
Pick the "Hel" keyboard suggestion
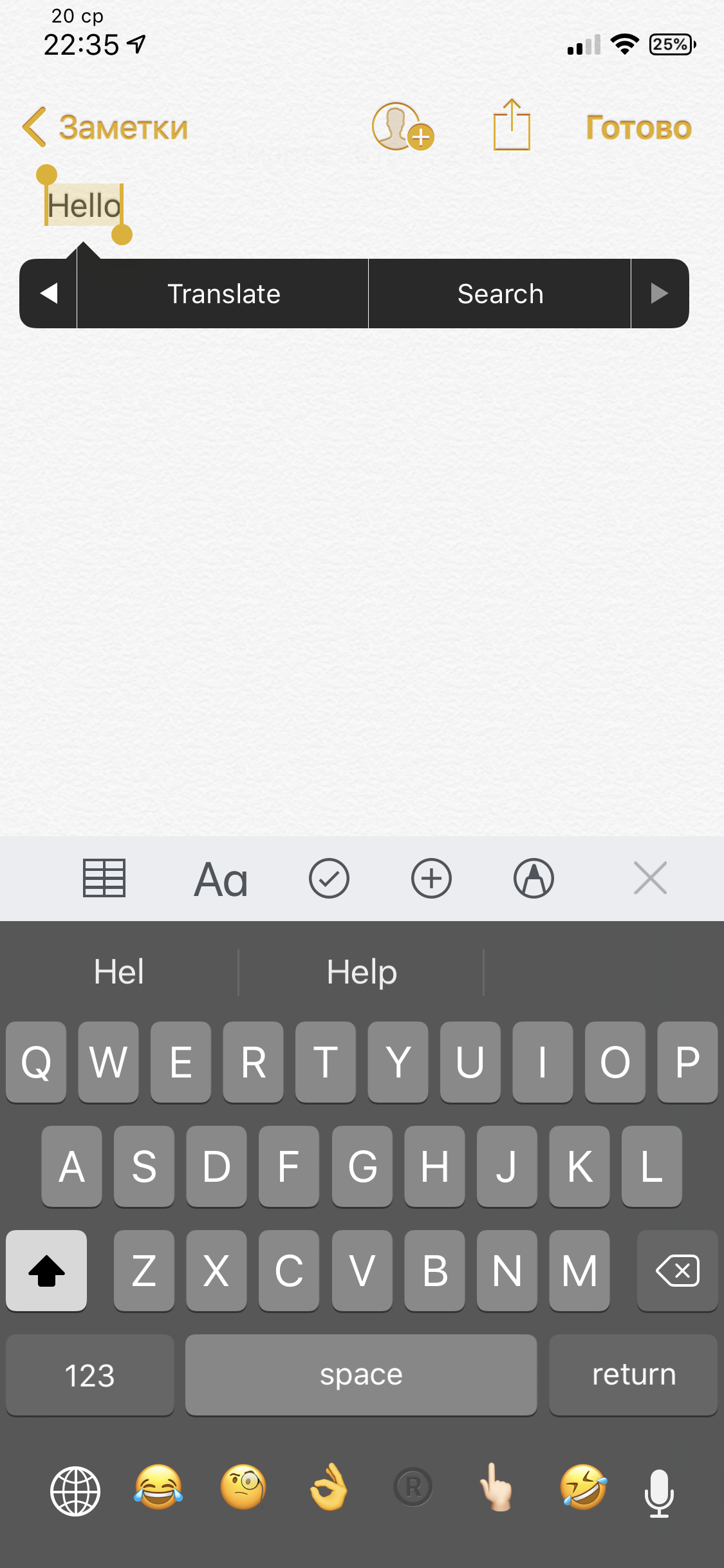point(119,972)
